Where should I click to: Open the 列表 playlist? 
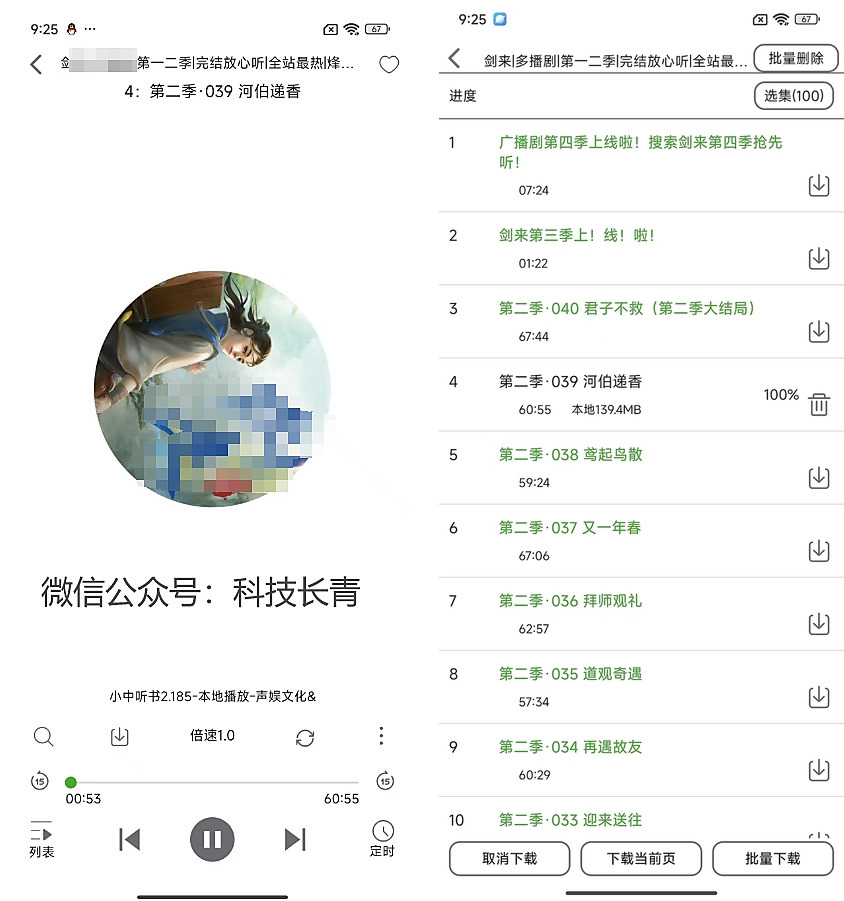click(41, 840)
